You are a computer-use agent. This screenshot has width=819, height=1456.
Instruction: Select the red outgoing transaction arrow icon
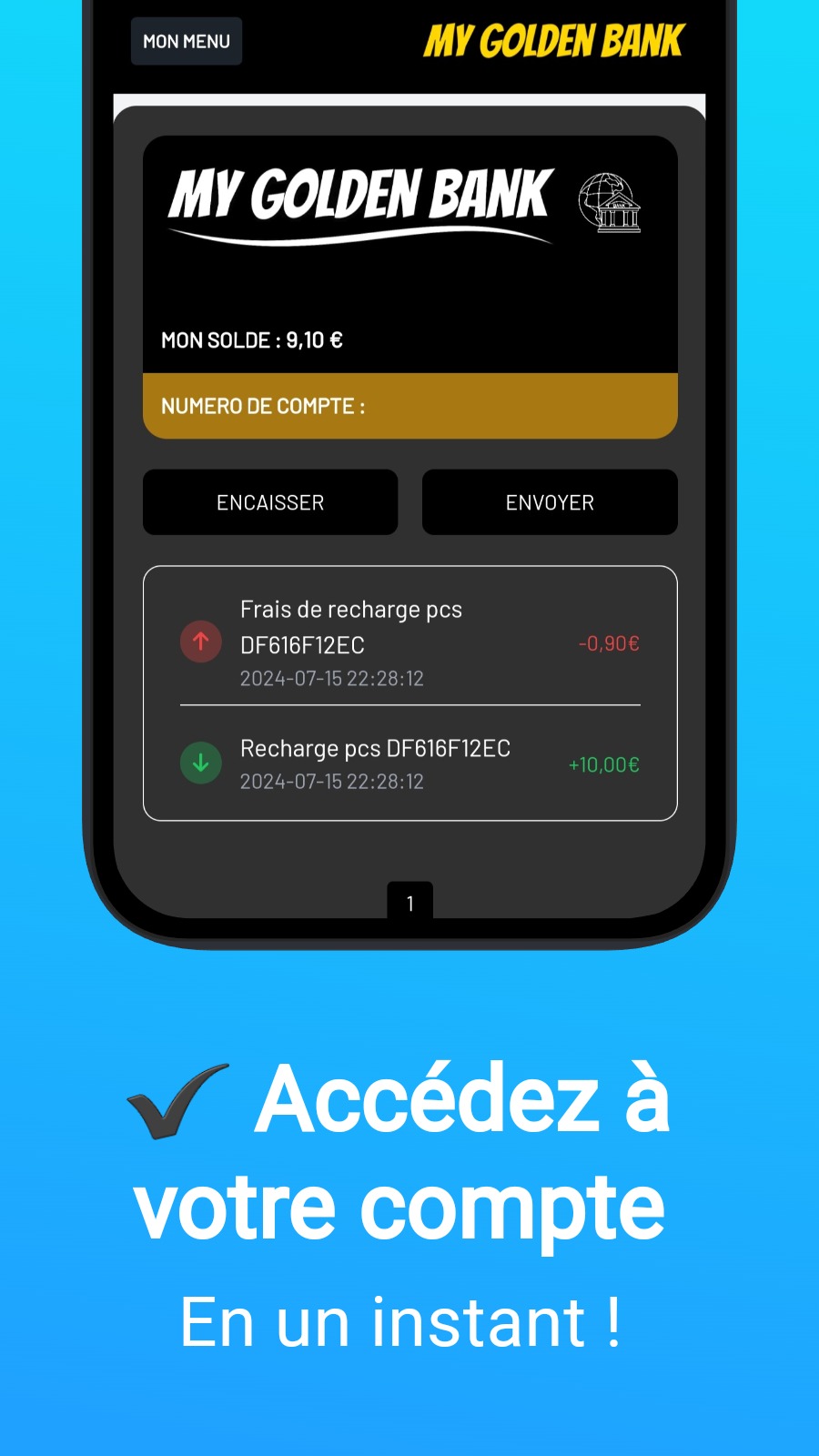coord(201,642)
